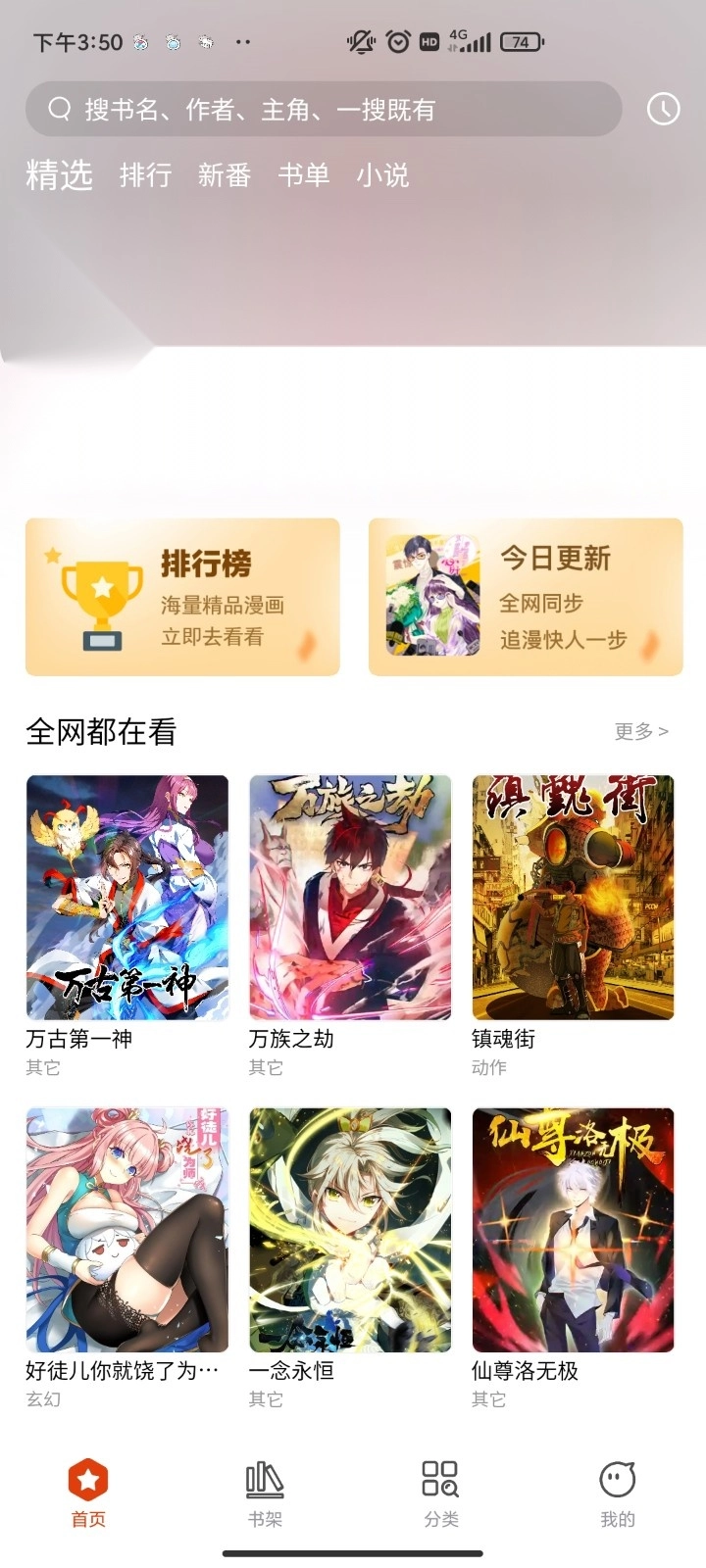Select the 精选 top tab

pos(59,175)
